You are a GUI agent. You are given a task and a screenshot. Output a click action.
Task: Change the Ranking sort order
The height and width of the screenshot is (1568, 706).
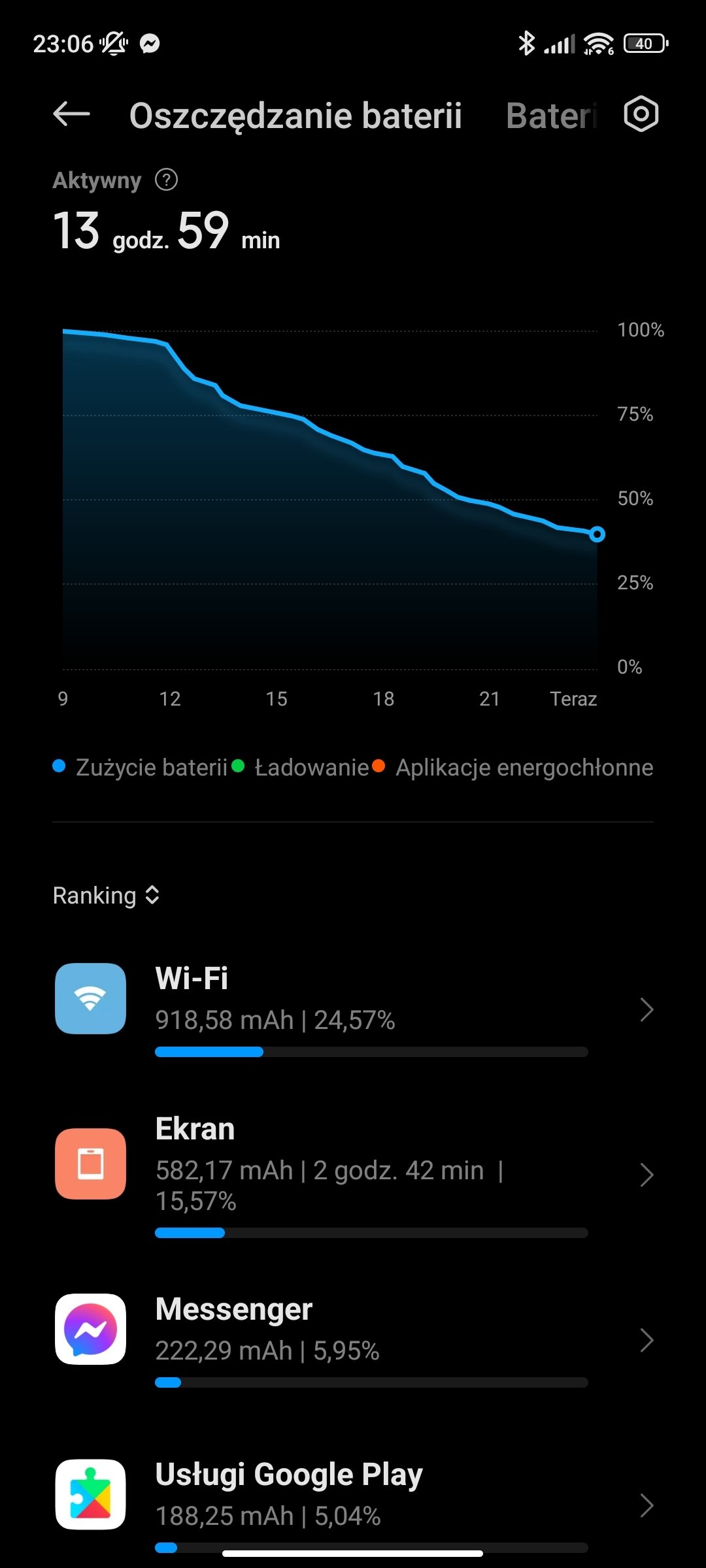[x=107, y=895]
